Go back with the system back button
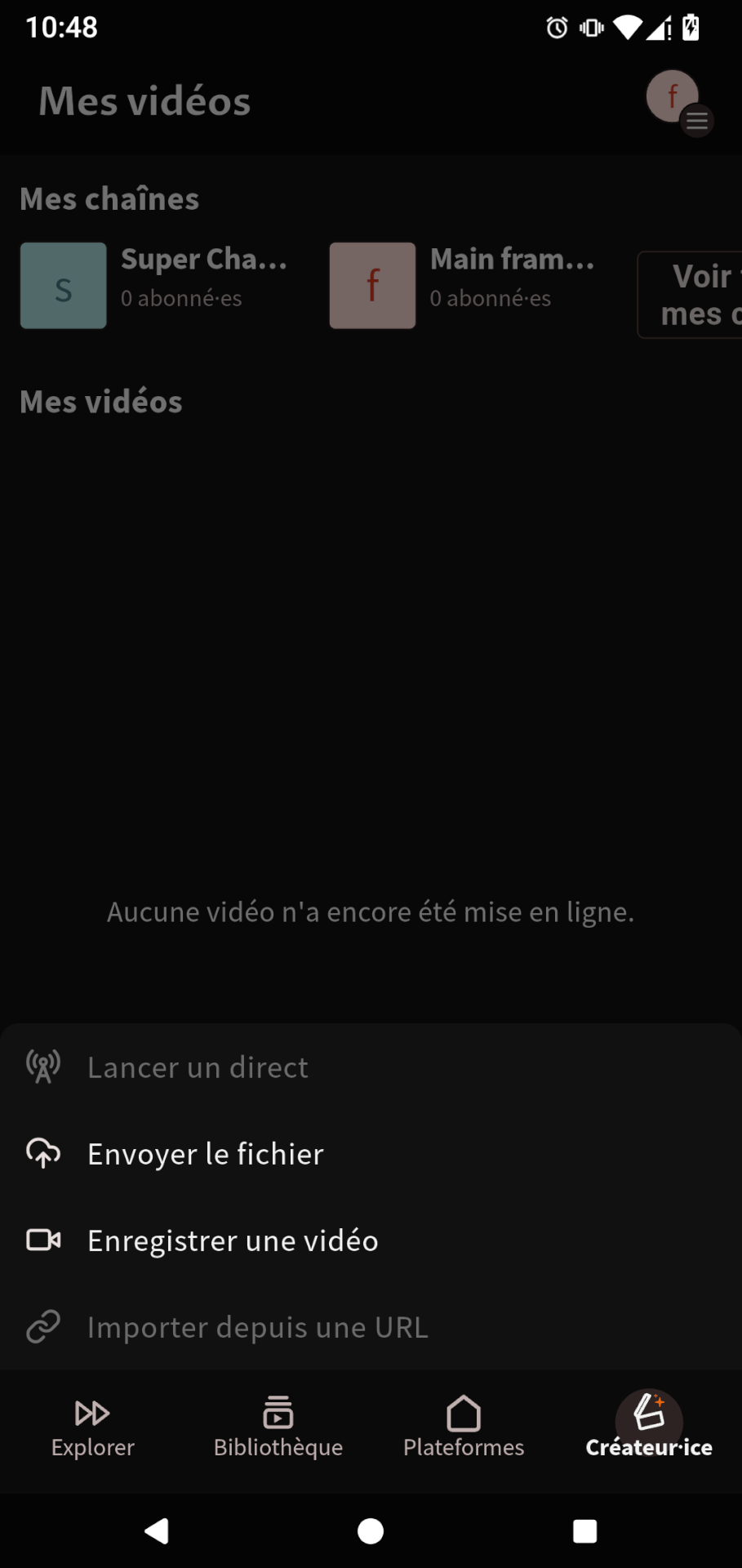This screenshot has width=742, height=1568. [x=156, y=1530]
